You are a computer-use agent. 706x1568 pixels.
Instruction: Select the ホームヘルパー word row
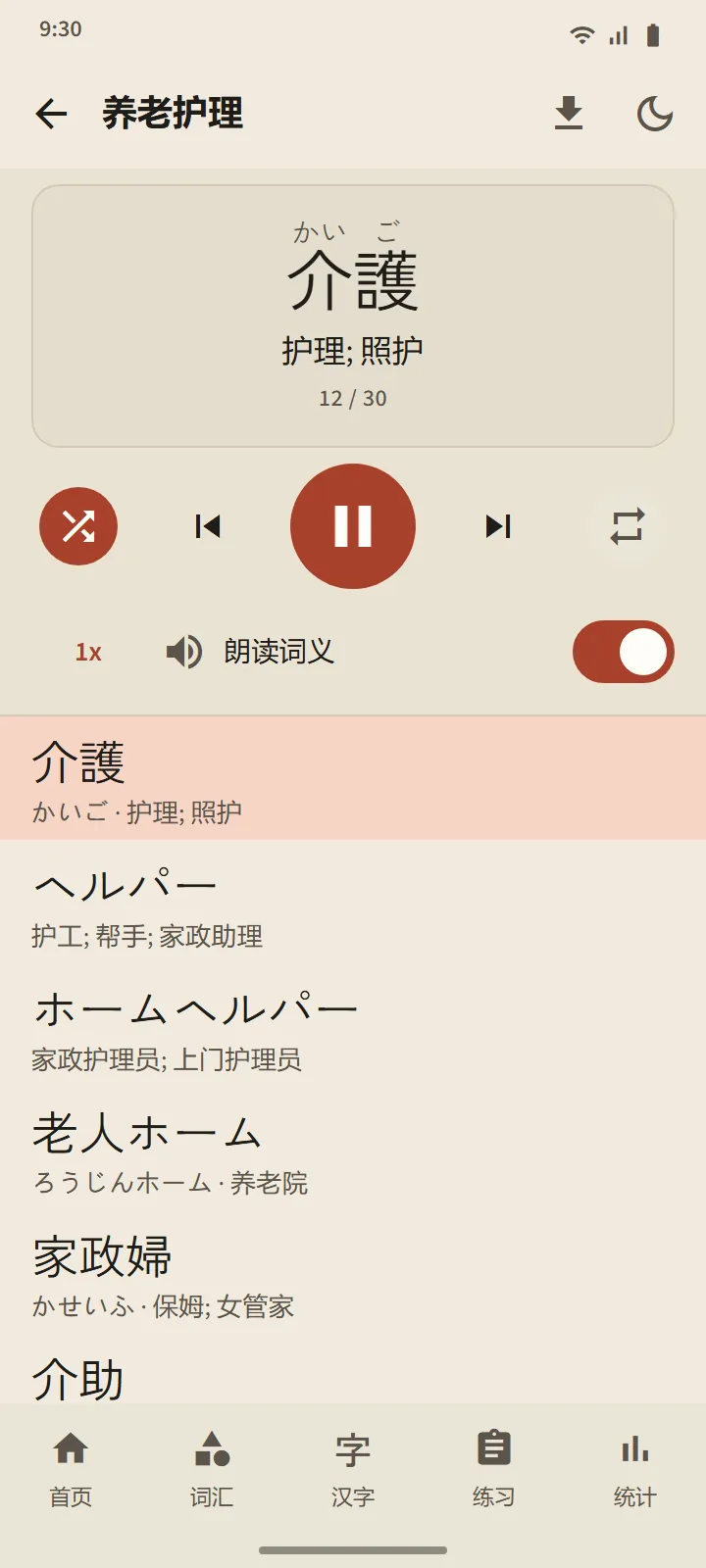353,1025
